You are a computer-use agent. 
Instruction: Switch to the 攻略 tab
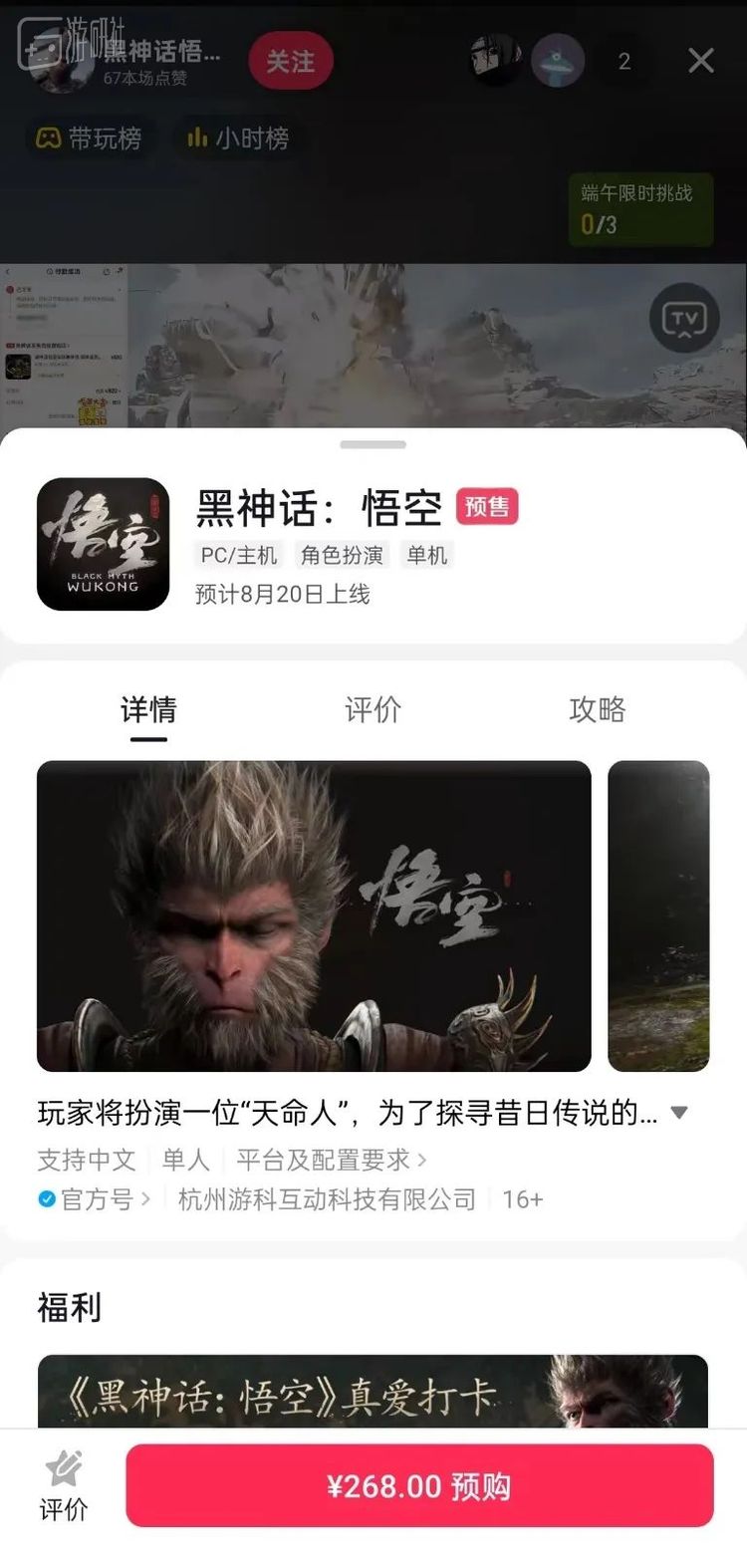click(x=597, y=709)
